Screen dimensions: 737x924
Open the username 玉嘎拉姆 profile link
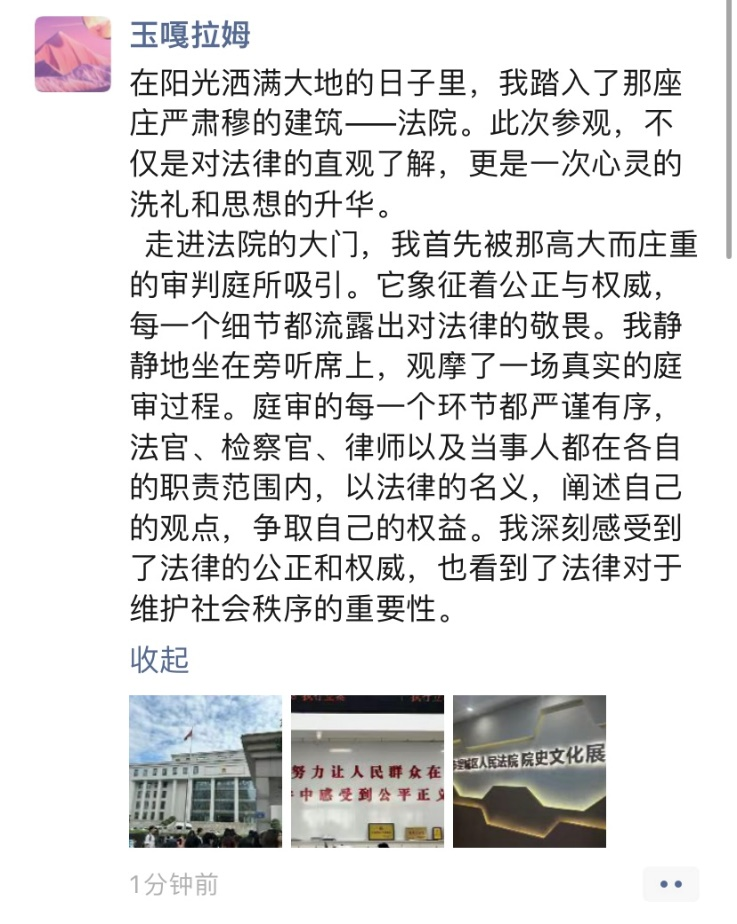pyautogui.click(x=190, y=35)
